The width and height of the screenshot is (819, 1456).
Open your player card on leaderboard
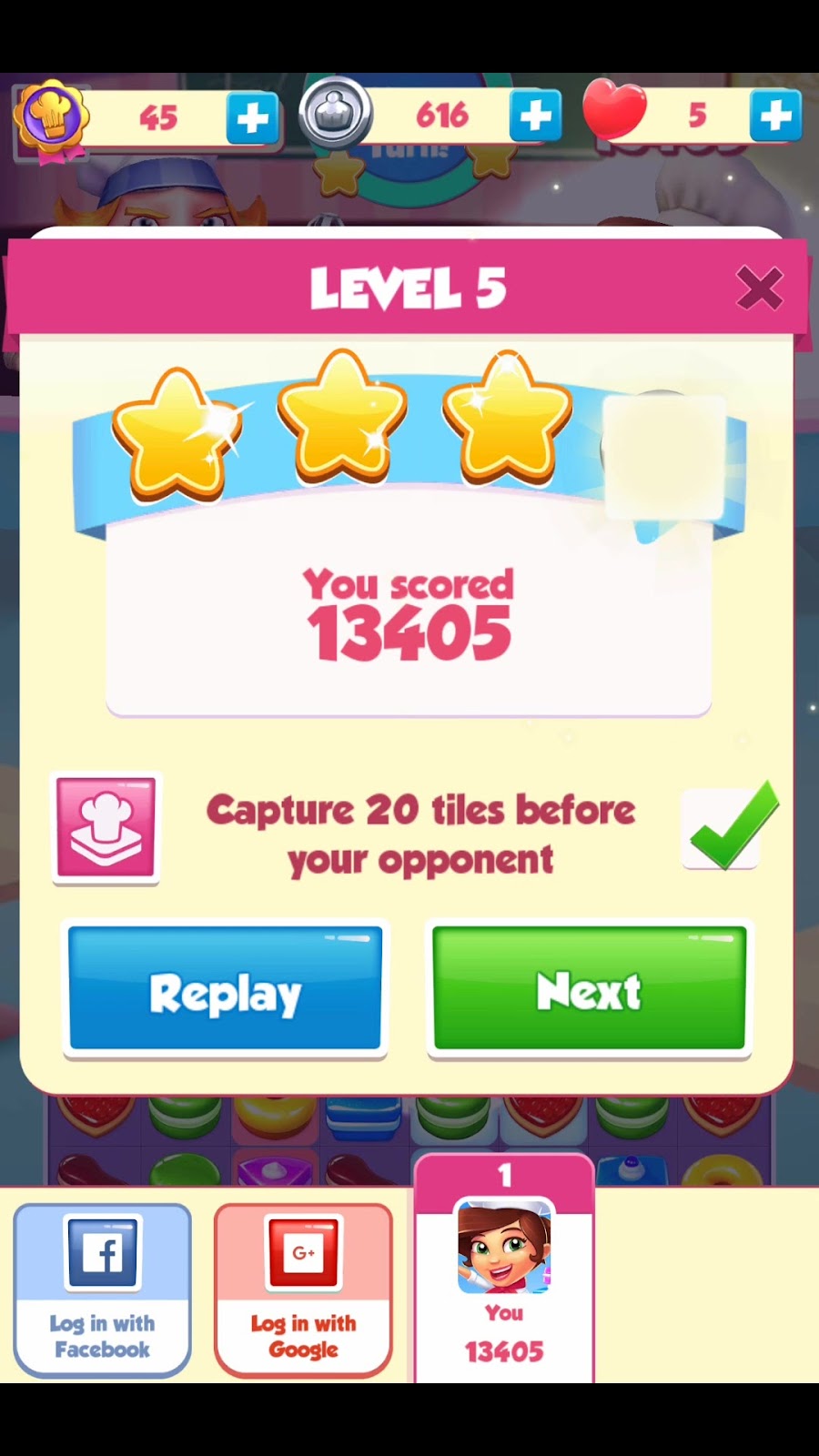coord(504,1274)
